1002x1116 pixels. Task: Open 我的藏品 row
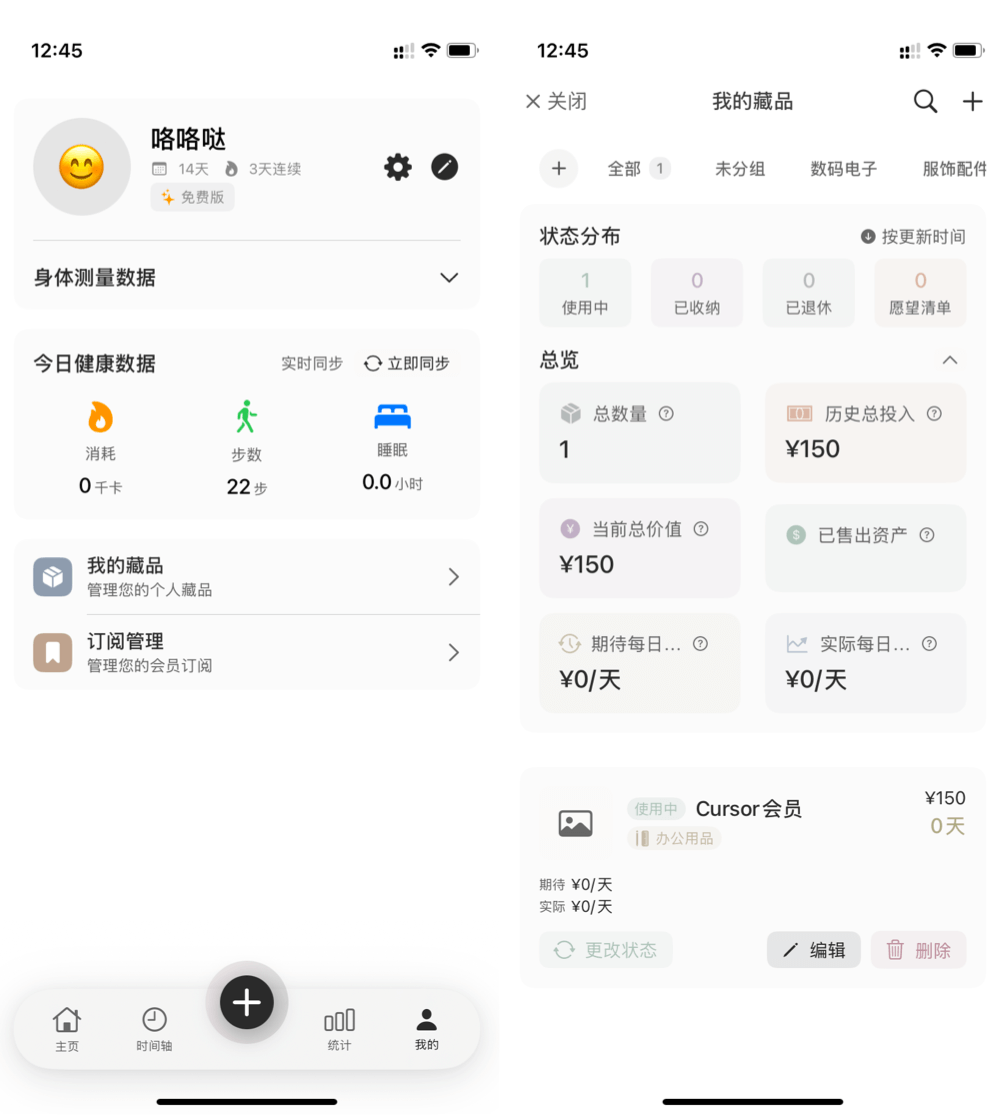tap(247, 577)
